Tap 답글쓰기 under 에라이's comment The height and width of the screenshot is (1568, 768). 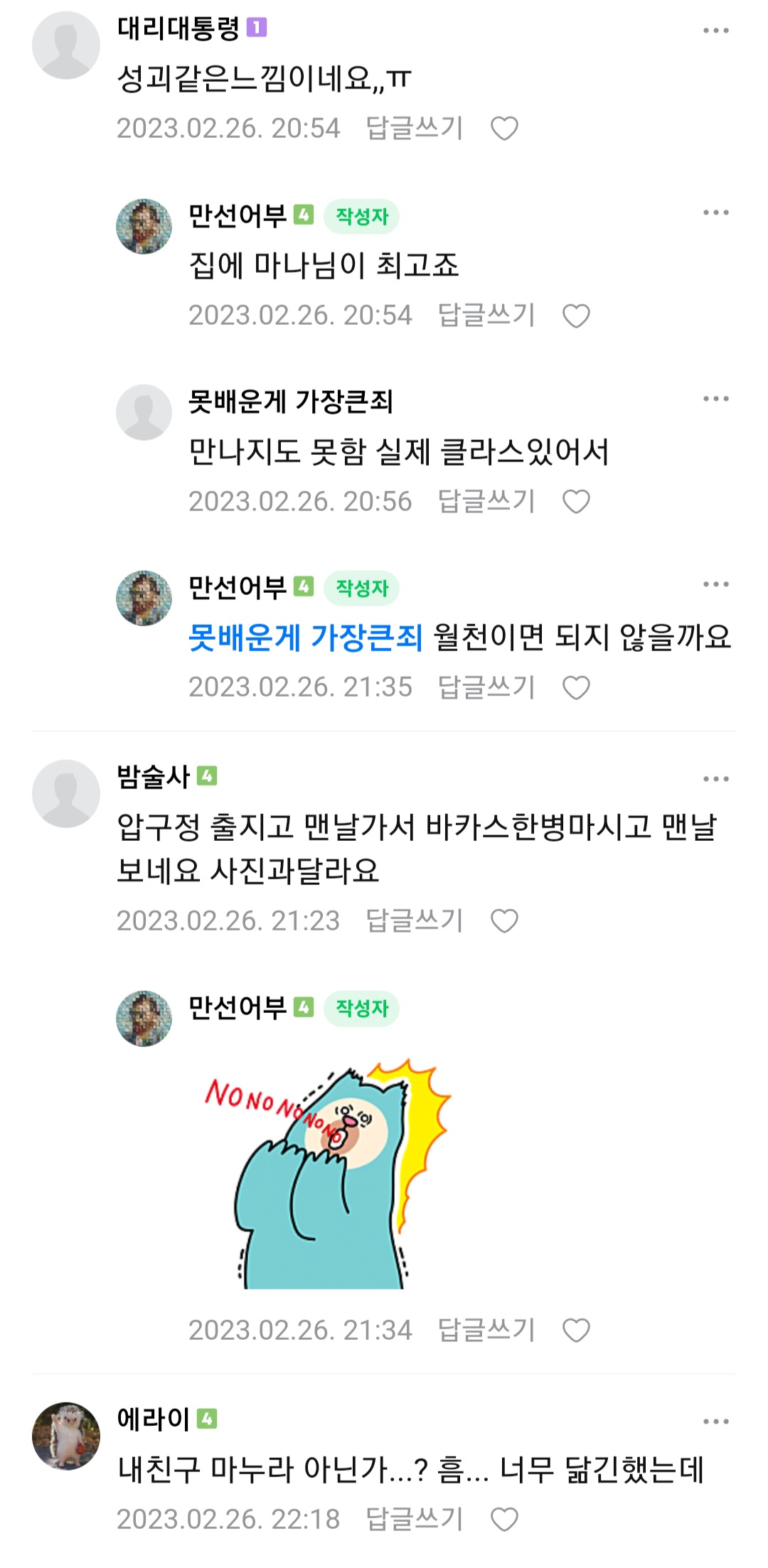pyautogui.click(x=414, y=1519)
